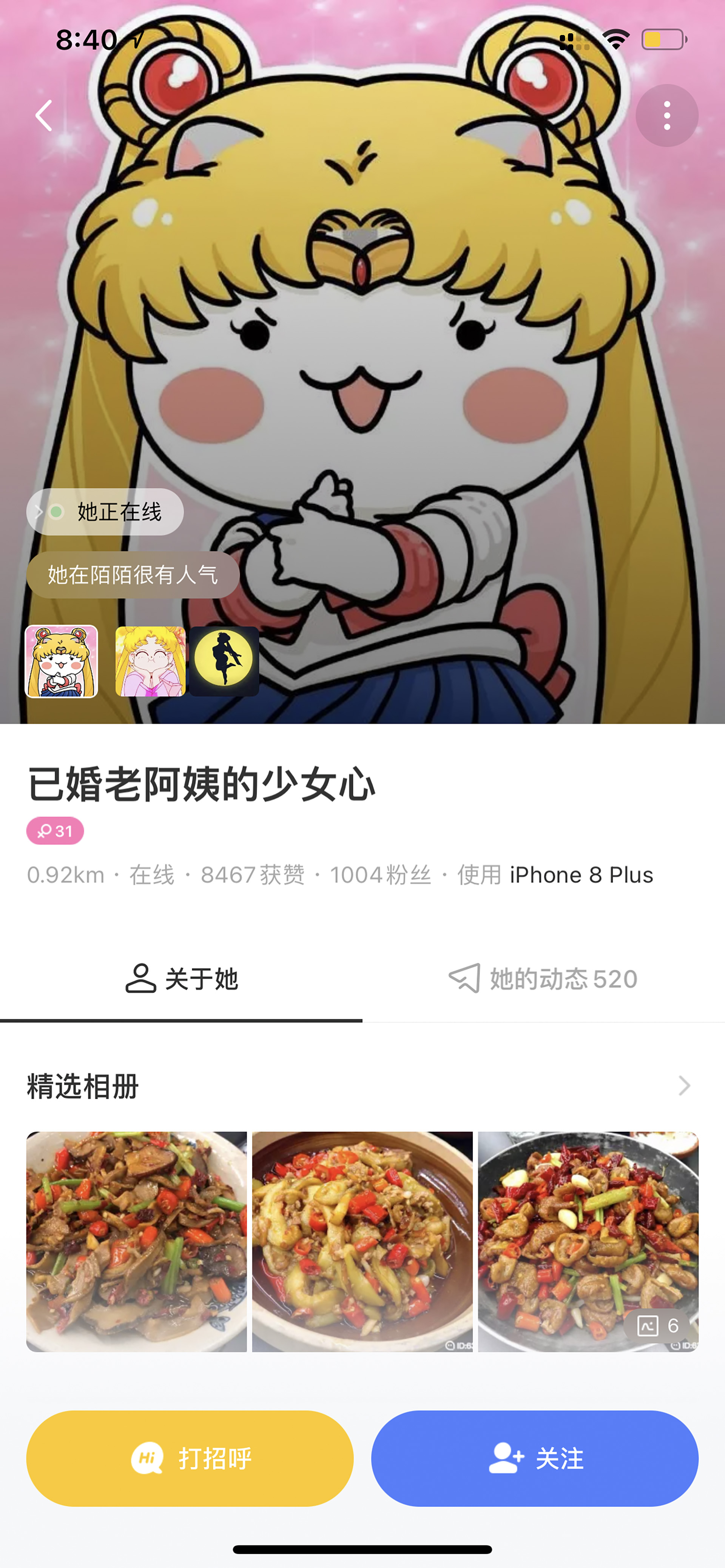This screenshot has height=1568, width=725.
Task: Tap the 她正在线 online status chip
Action: (105, 512)
